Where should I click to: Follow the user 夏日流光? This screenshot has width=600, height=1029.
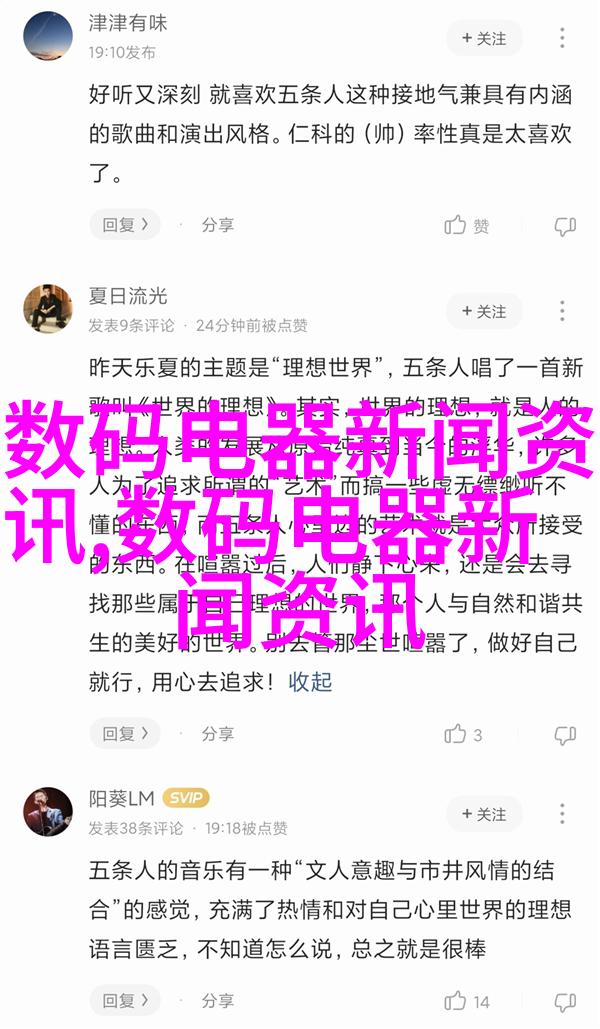(x=484, y=312)
